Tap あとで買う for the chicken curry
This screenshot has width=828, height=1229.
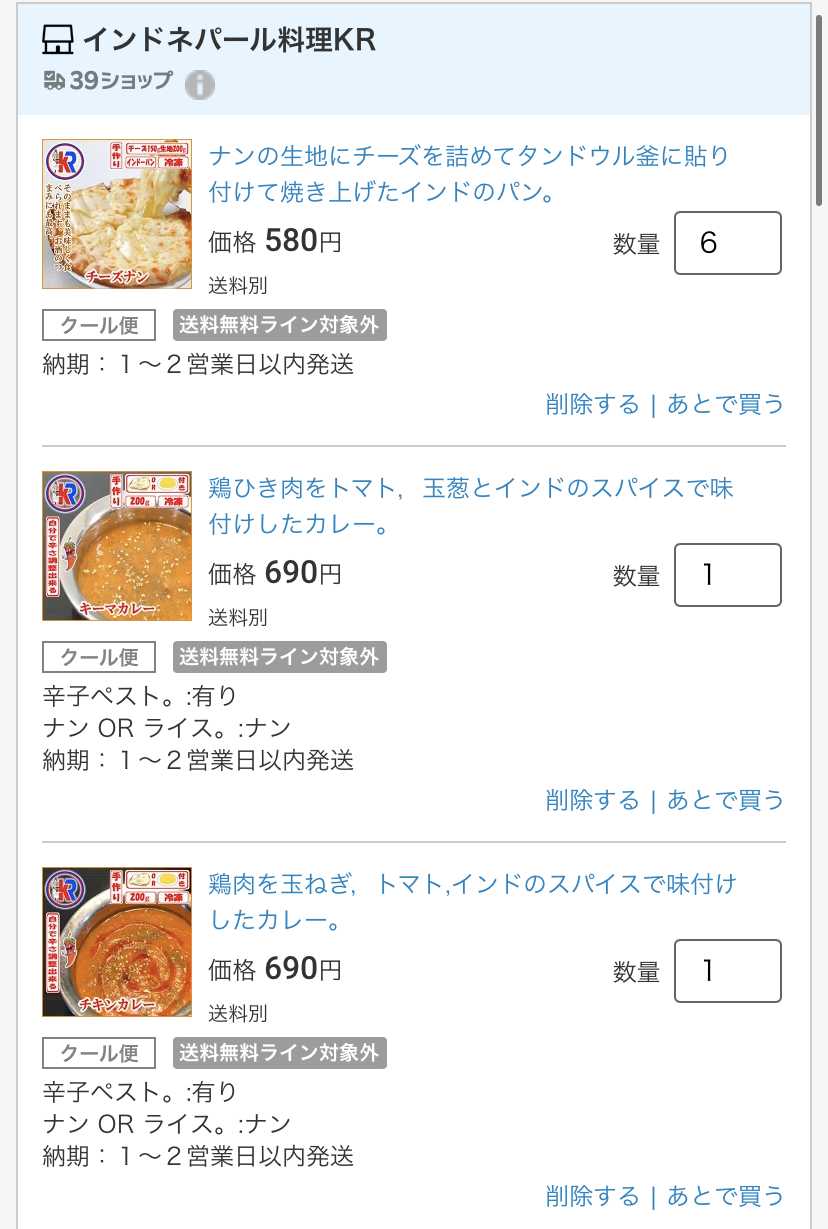point(725,1196)
